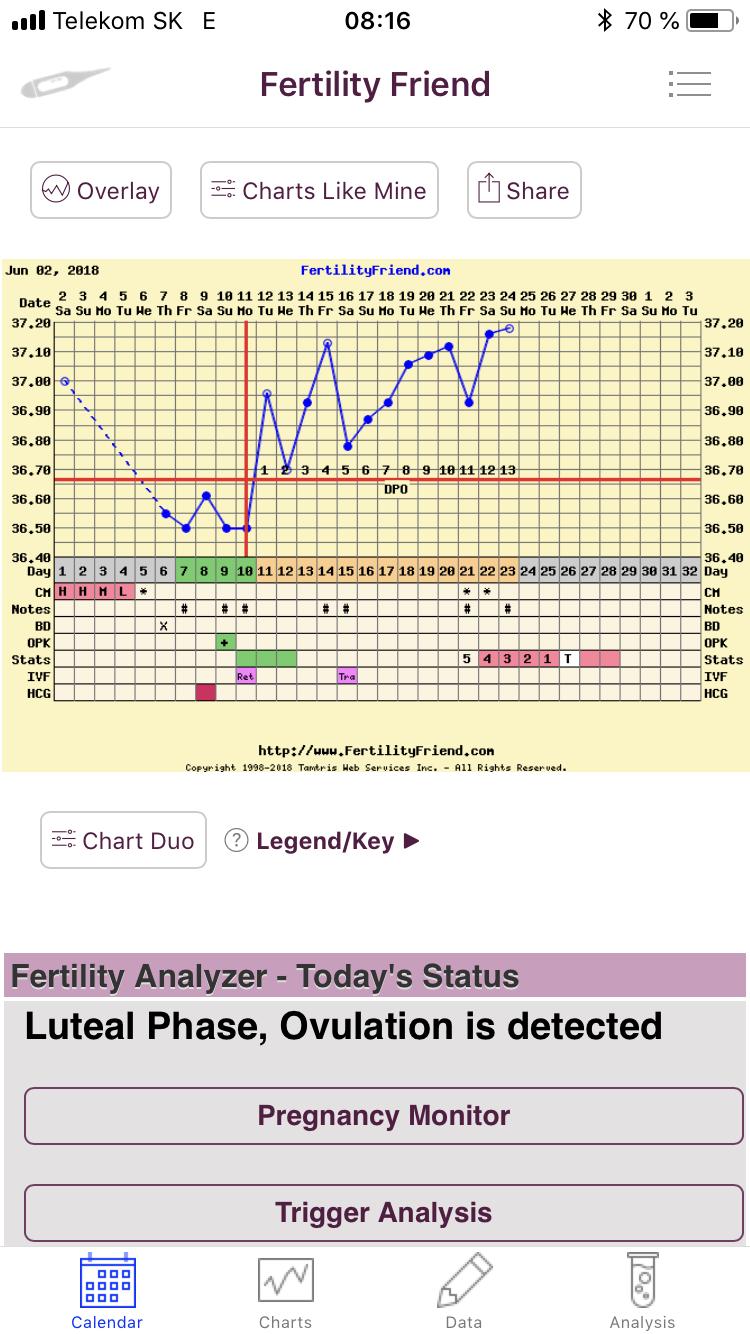Open Trigger Analysis

click(x=384, y=1212)
